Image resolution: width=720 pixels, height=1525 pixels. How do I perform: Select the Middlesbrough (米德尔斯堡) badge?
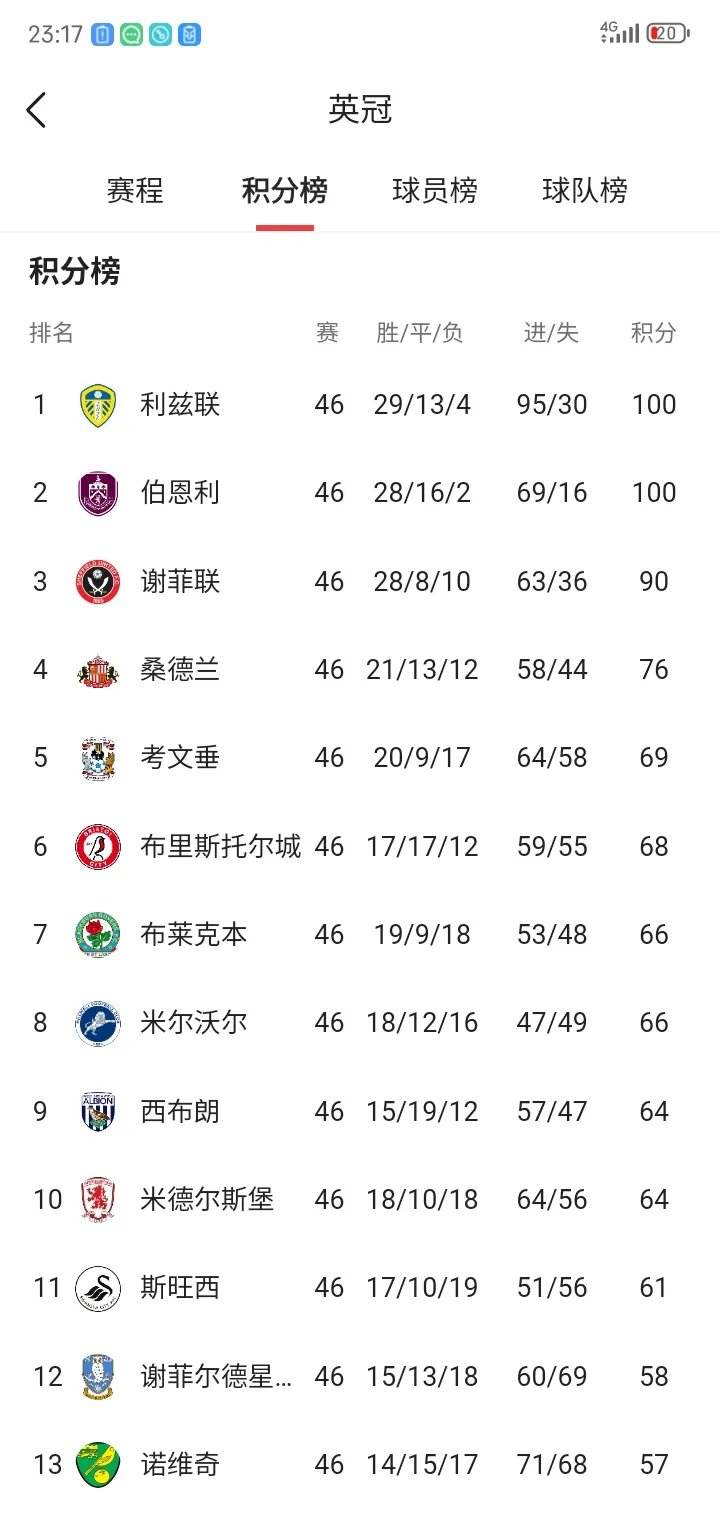[x=97, y=1199]
